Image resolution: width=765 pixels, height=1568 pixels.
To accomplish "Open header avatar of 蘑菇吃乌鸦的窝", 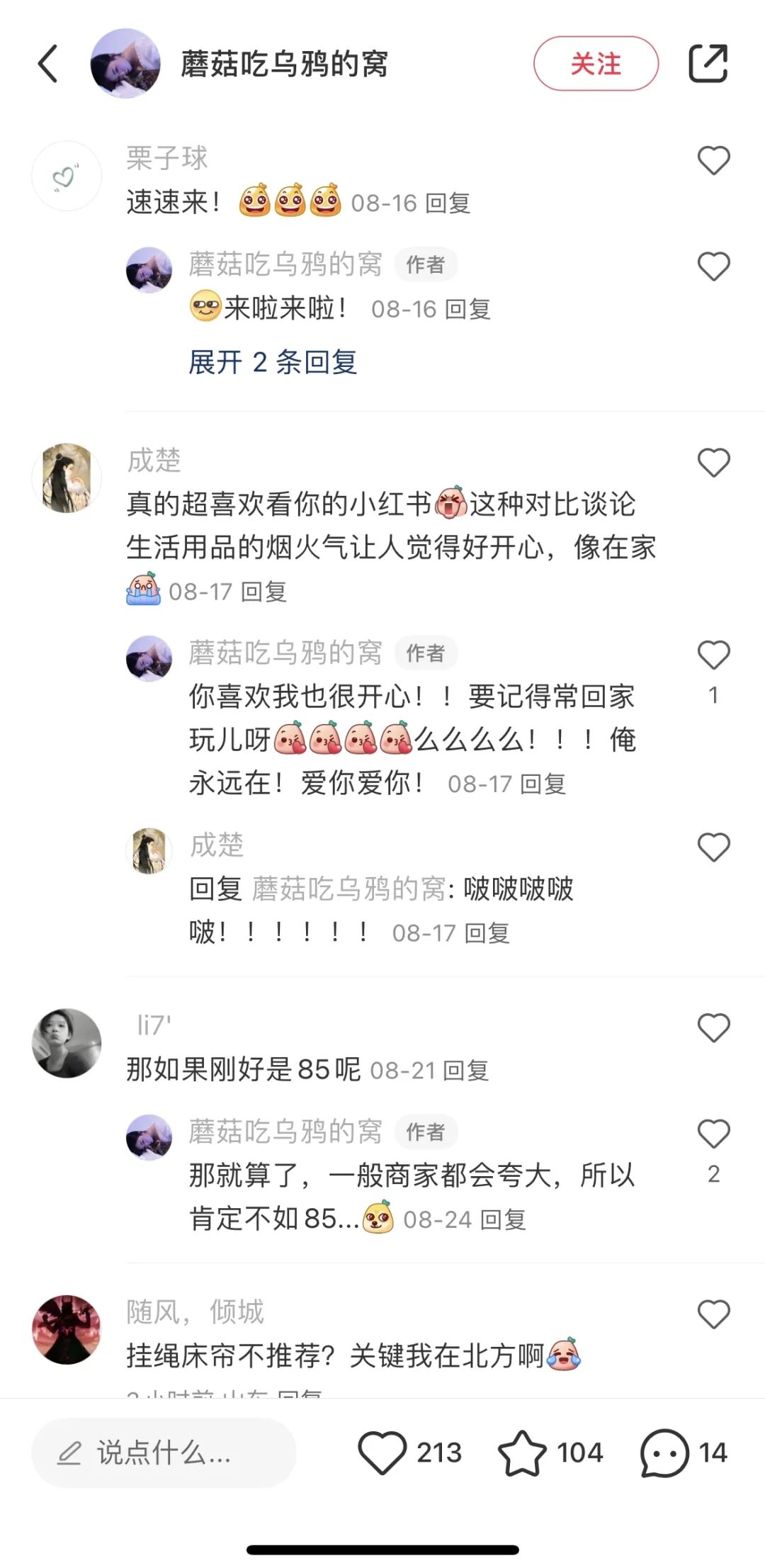I will point(125,64).
